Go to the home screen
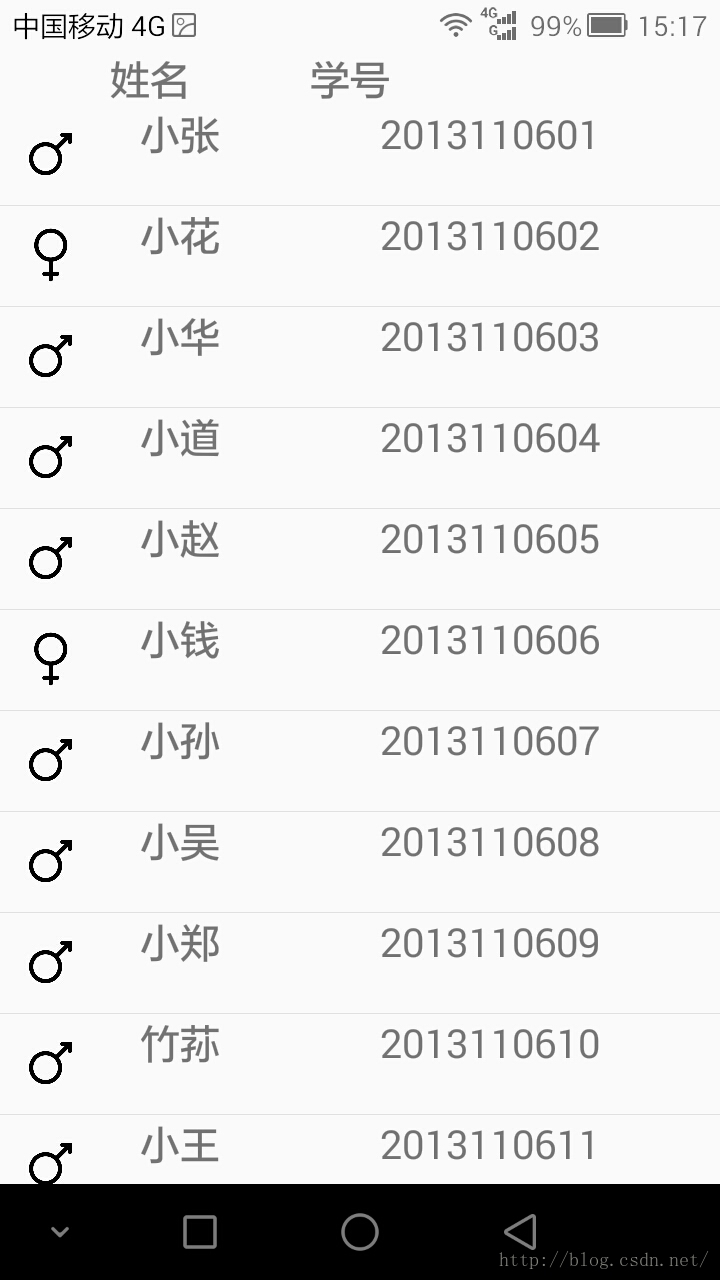720x1280 pixels. (360, 1232)
